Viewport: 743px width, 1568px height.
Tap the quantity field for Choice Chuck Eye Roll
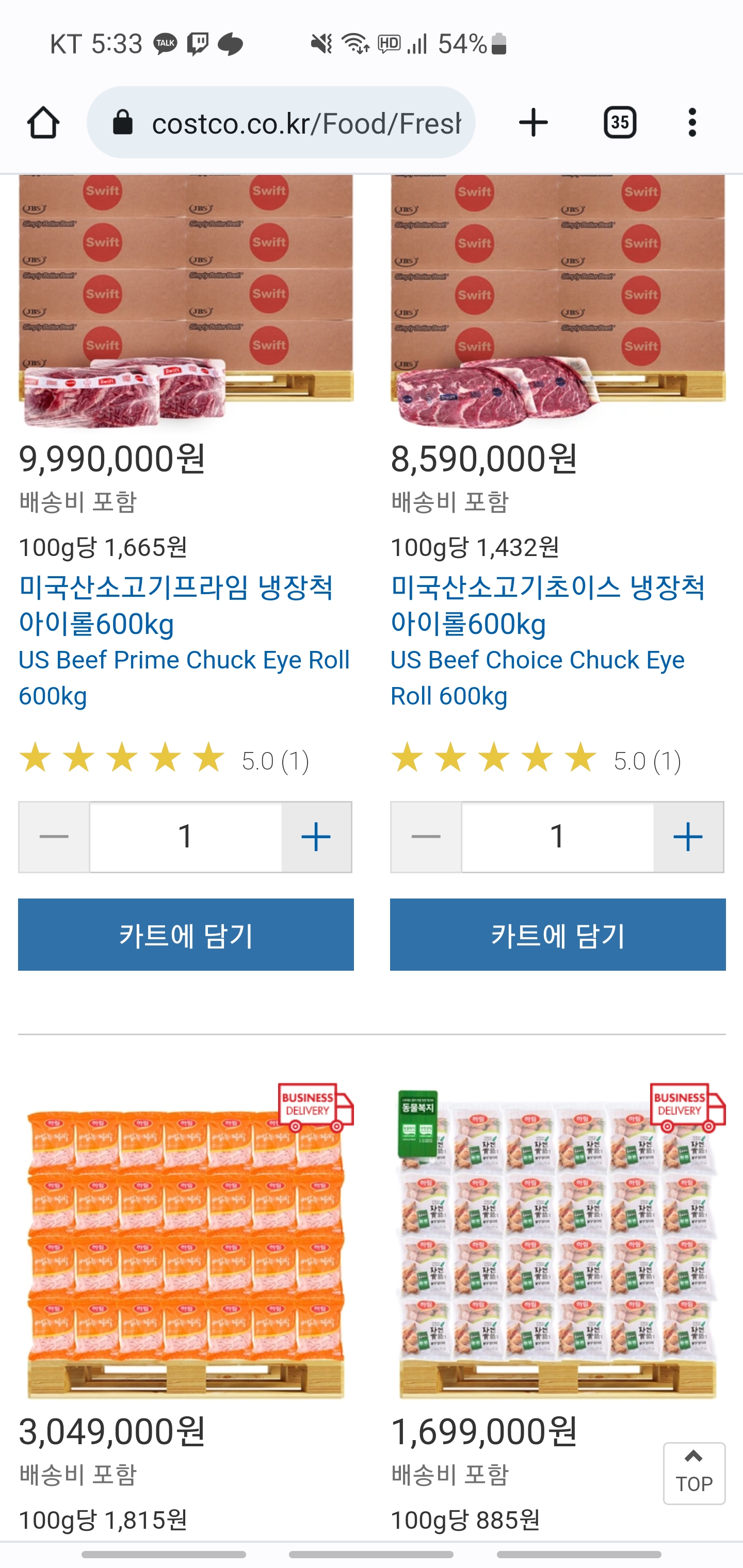558,837
